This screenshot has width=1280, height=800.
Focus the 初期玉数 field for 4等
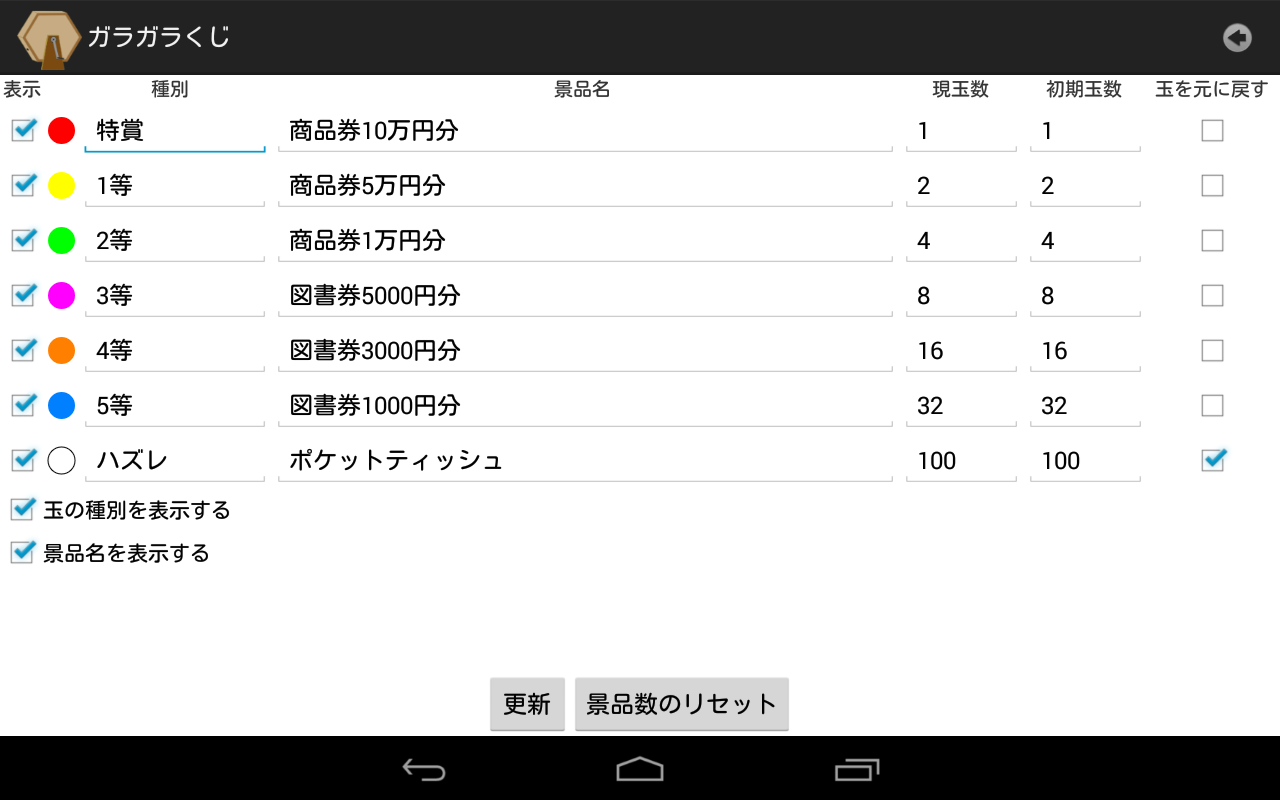coord(1085,351)
